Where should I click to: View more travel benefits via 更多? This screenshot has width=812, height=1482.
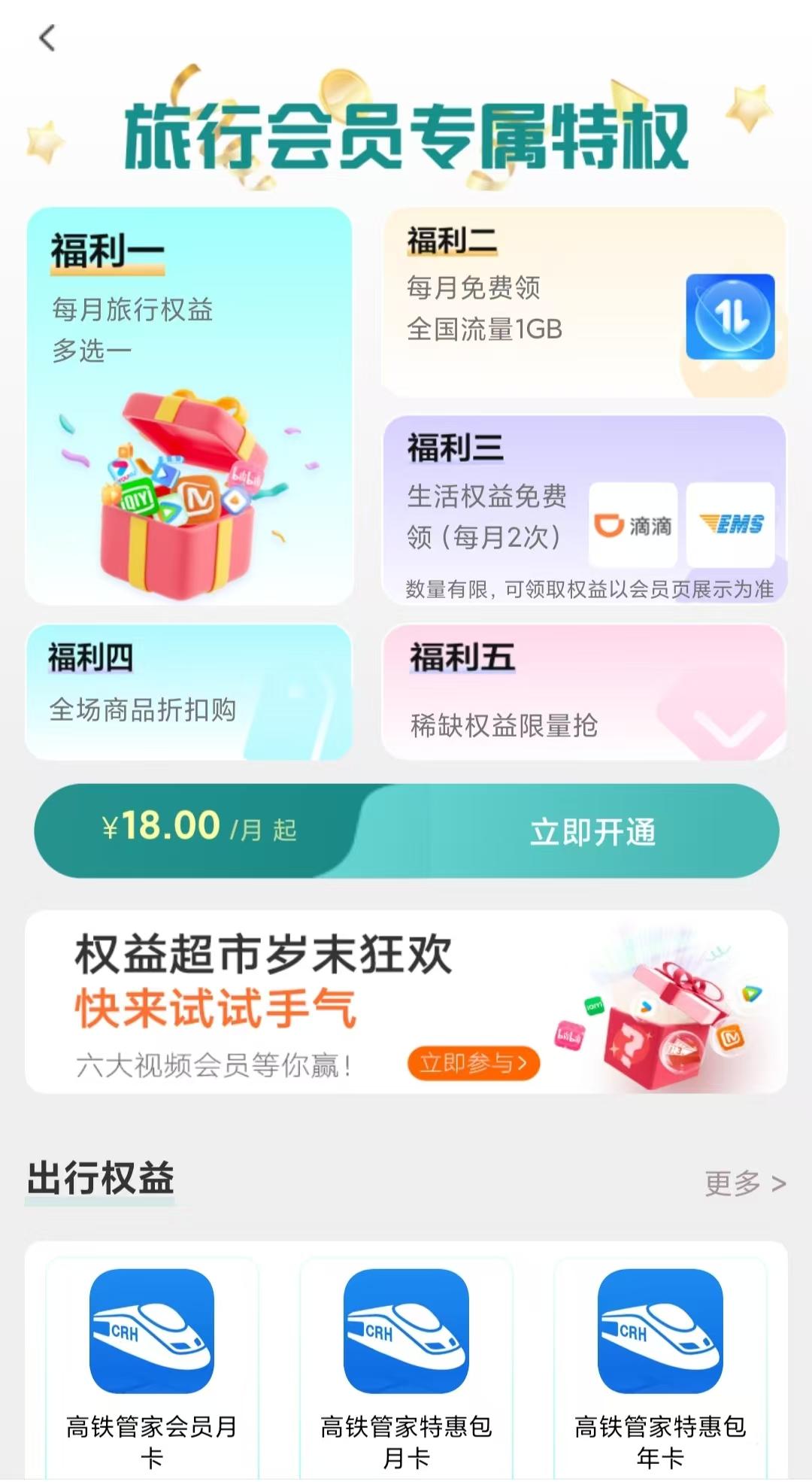pos(744,1184)
